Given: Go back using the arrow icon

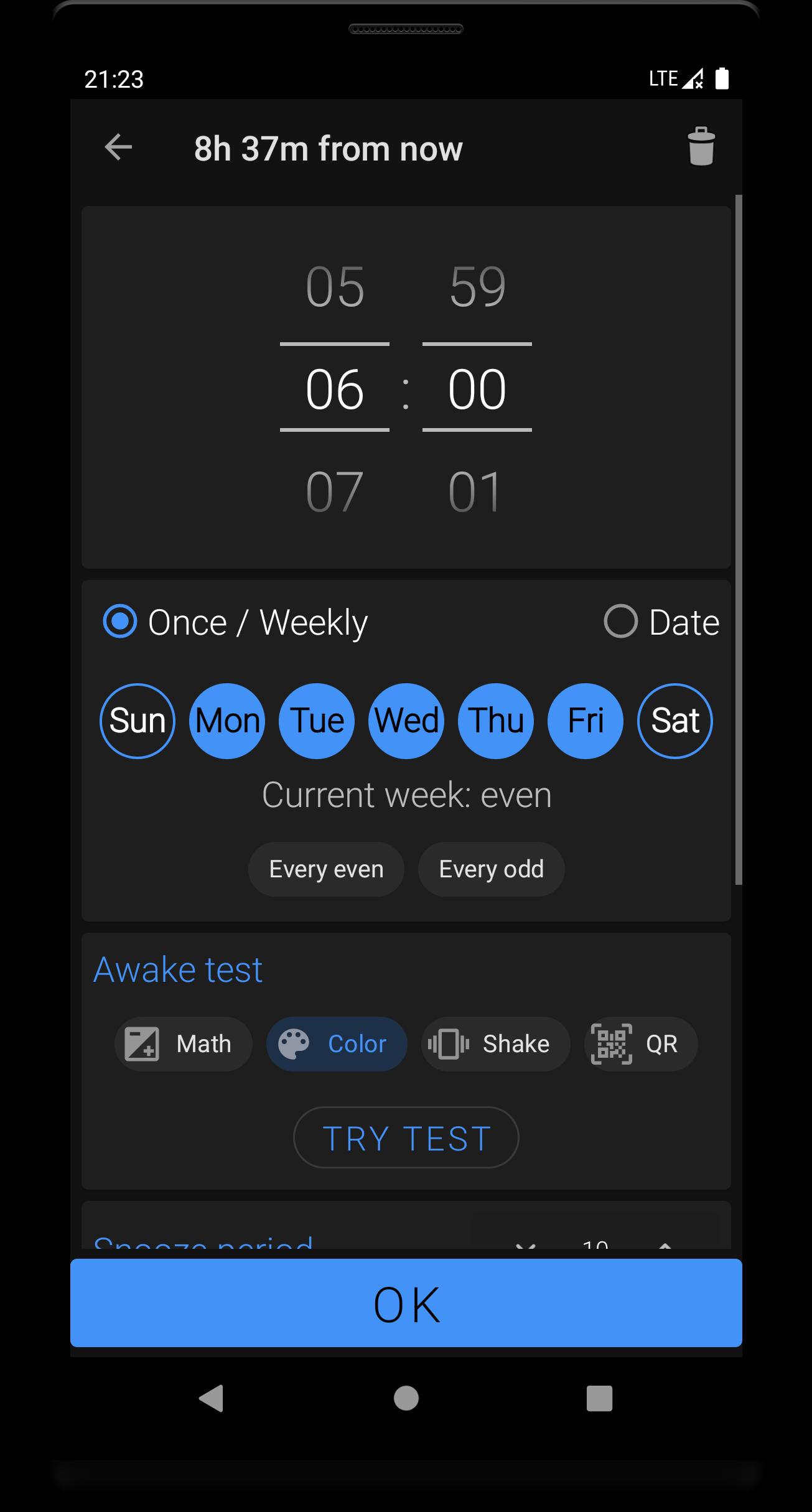Looking at the screenshot, I should (118, 147).
